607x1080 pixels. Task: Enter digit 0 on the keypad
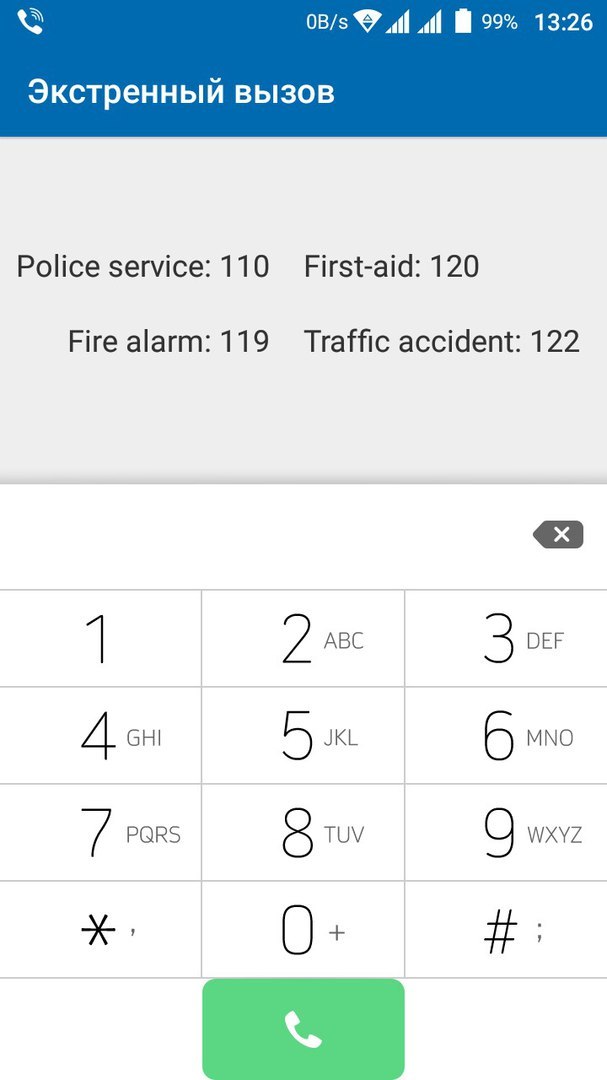click(x=303, y=930)
